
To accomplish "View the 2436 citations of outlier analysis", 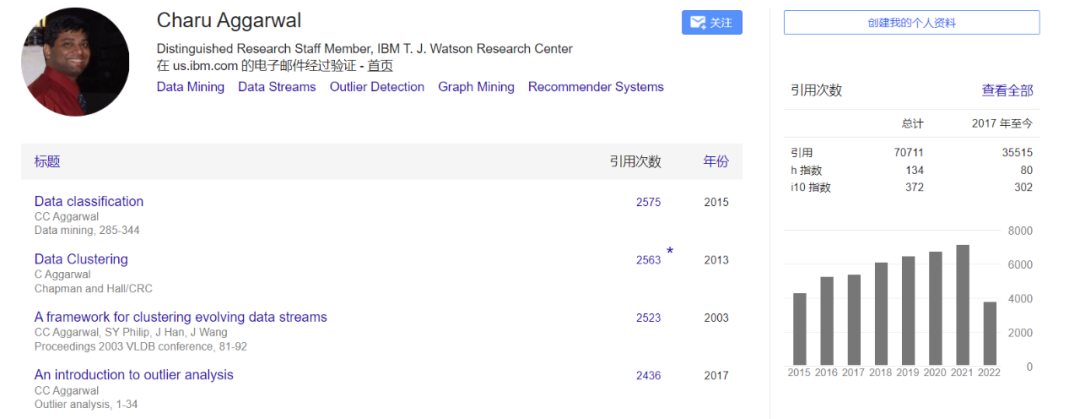I will [648, 376].
